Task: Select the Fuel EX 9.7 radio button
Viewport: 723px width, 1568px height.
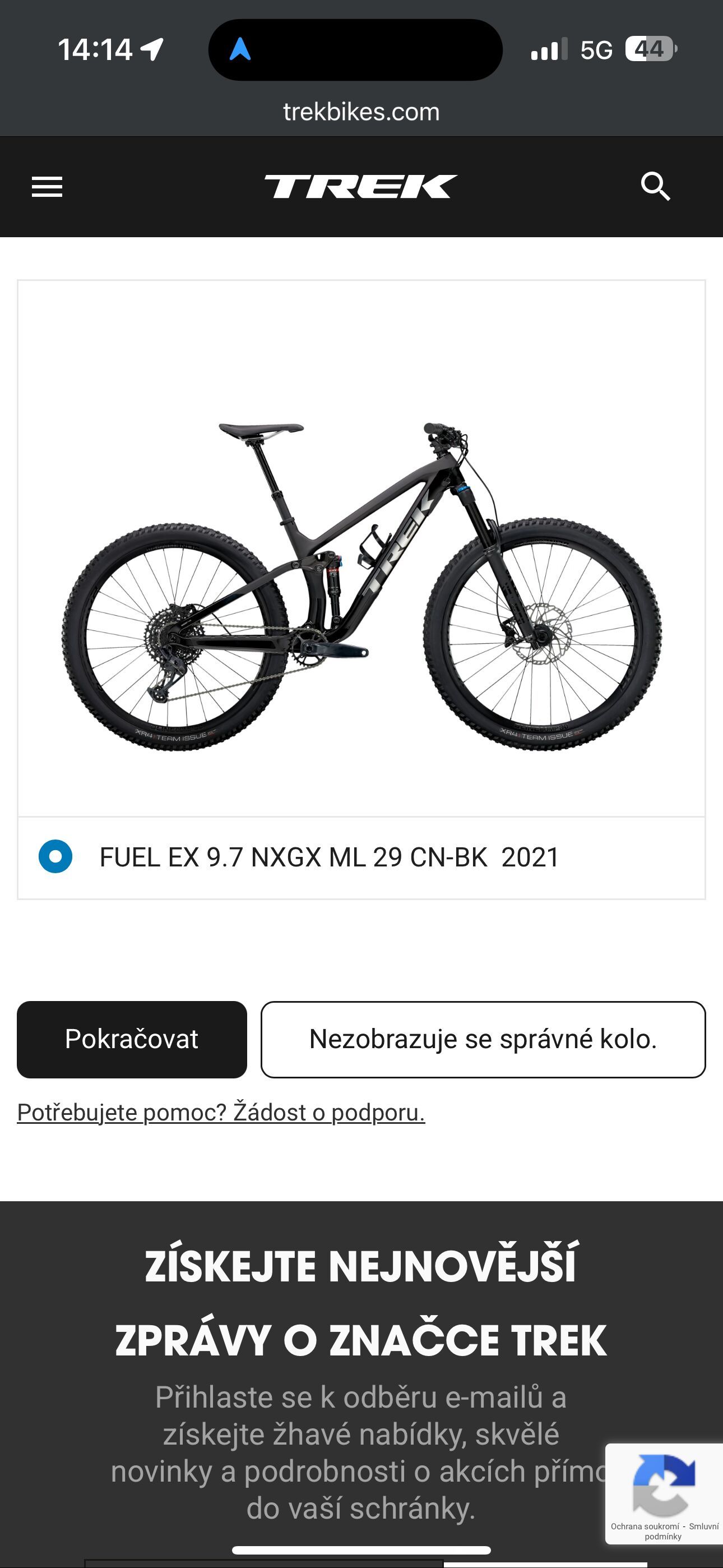Action: pyautogui.click(x=55, y=856)
